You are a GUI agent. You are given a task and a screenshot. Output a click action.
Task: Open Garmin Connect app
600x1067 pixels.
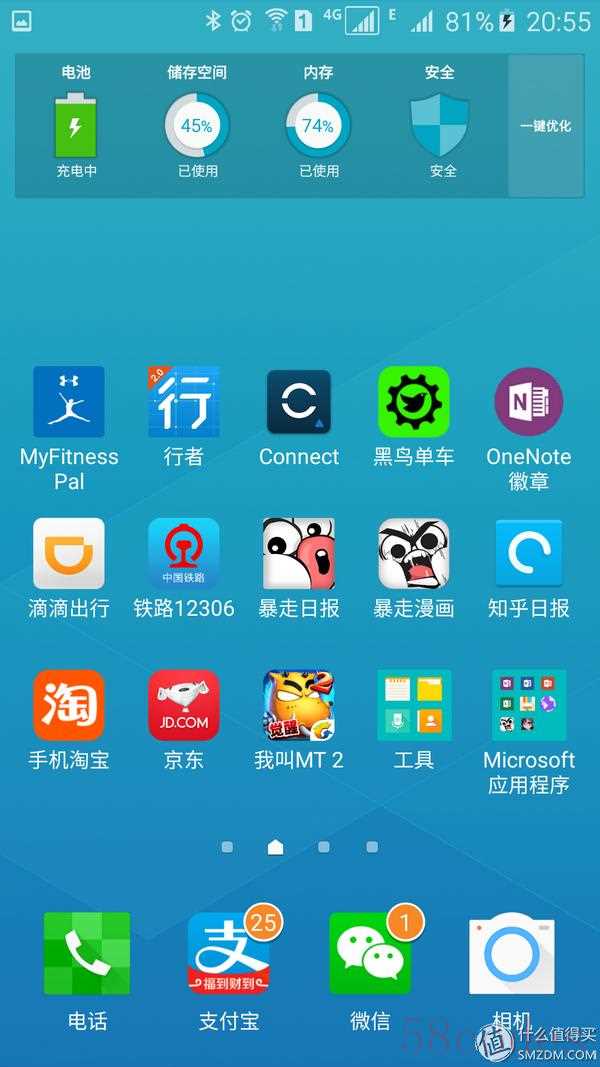(299, 402)
